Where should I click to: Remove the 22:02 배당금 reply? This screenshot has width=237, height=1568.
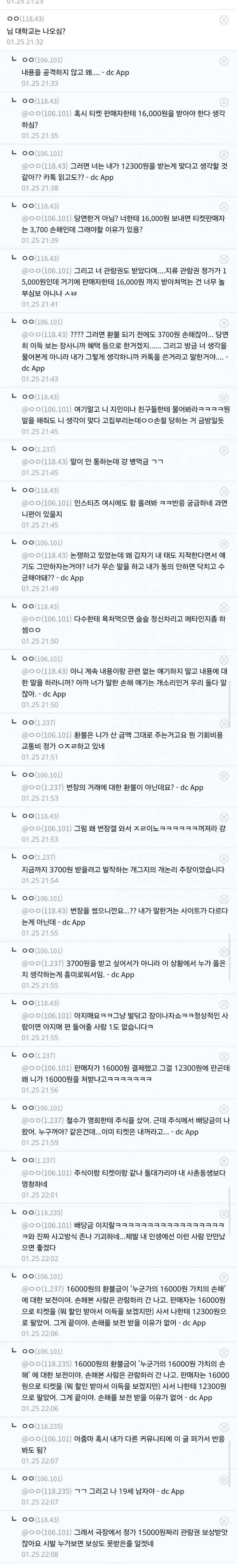click(224, 1213)
